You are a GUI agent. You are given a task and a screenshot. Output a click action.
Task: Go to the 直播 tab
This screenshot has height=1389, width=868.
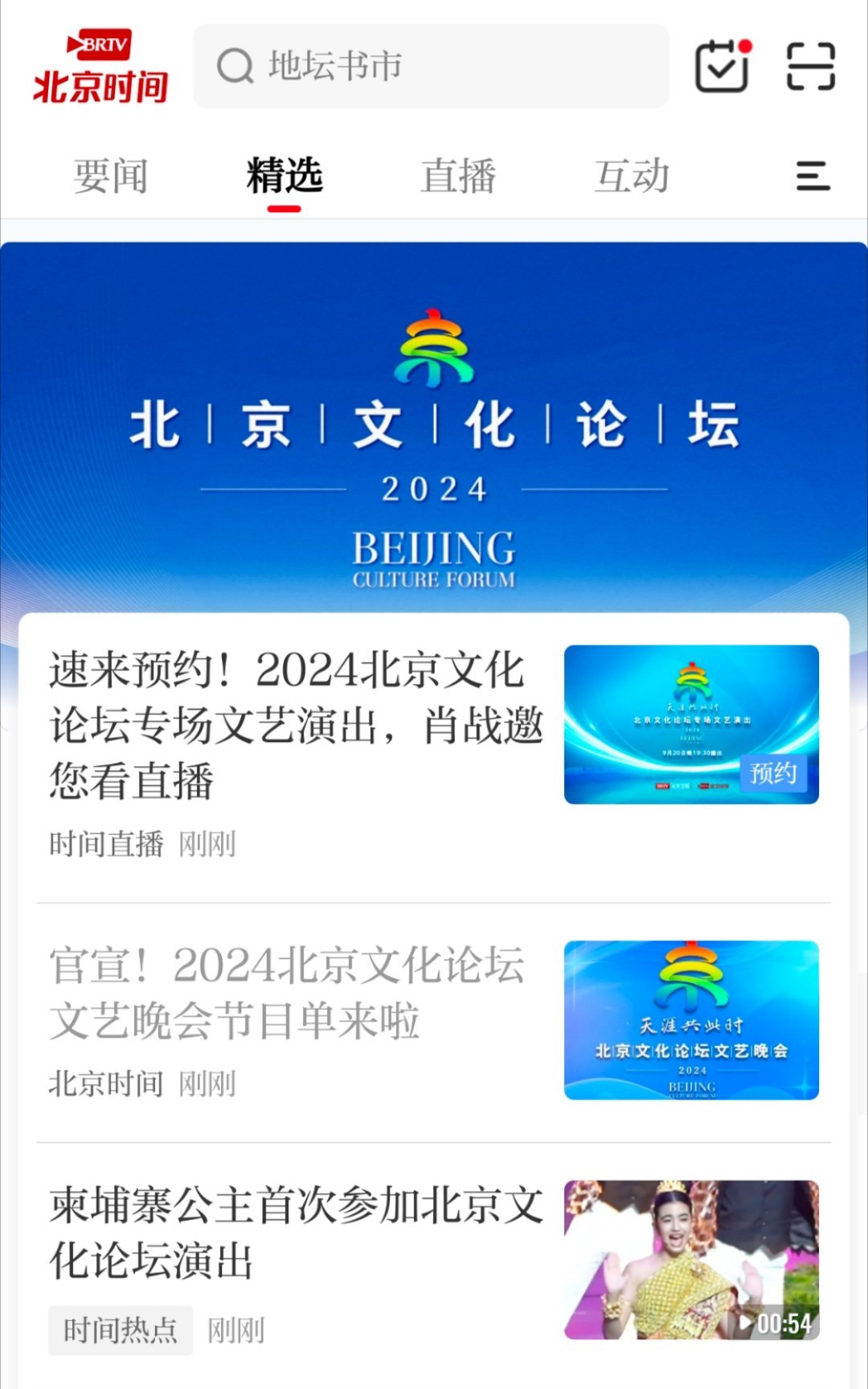point(458,176)
